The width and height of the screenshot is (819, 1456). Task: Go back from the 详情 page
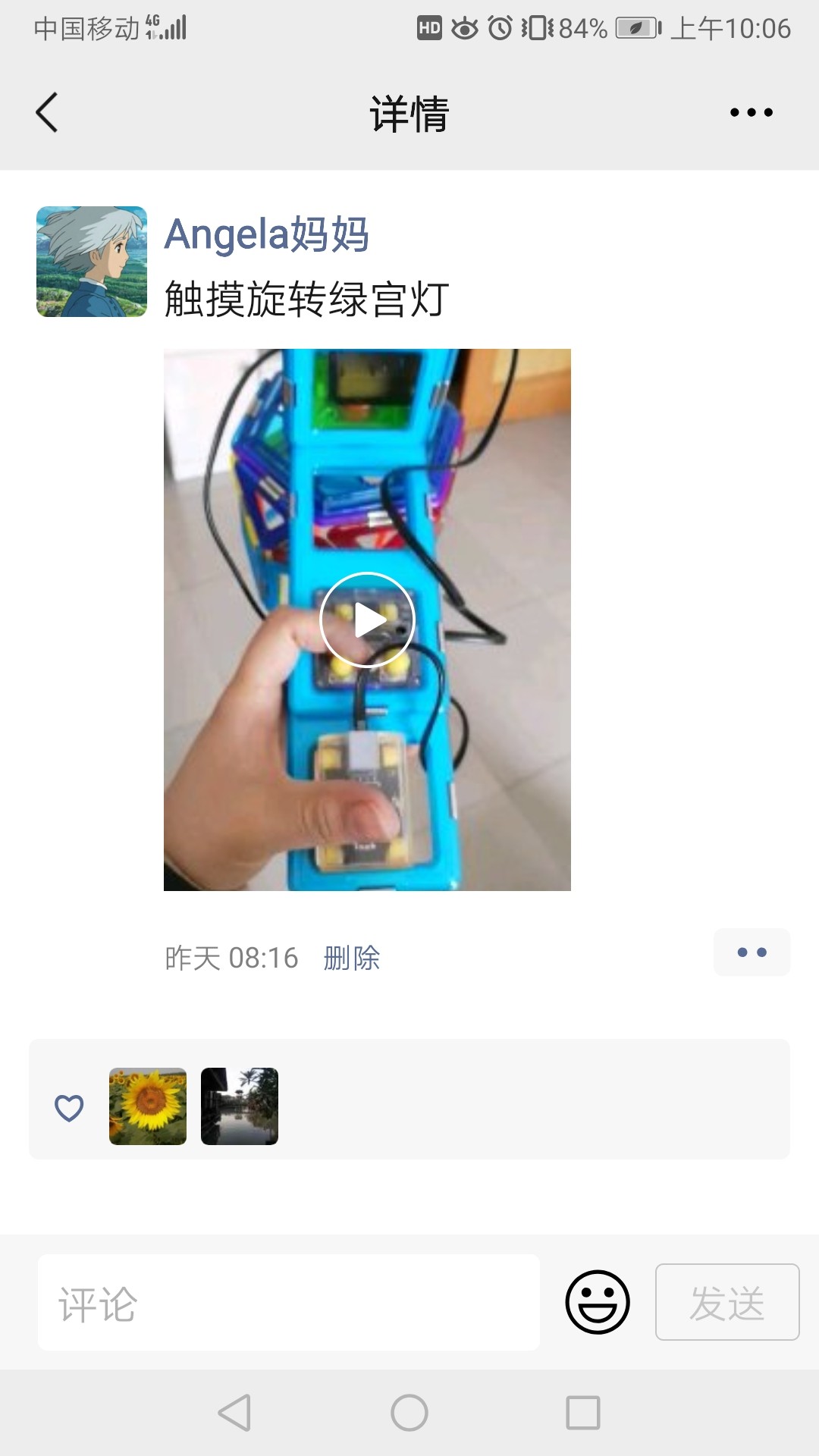tap(47, 113)
